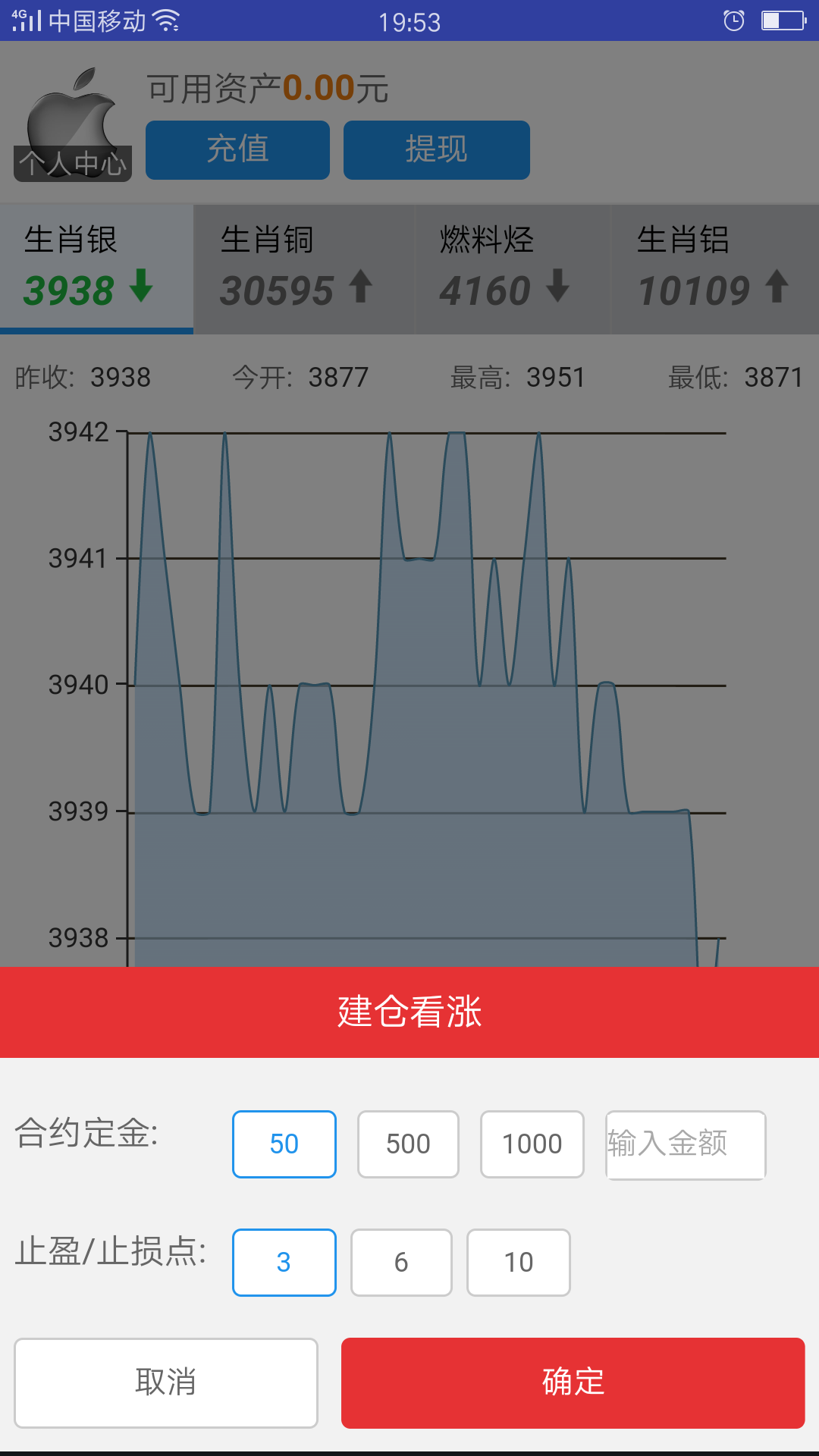
Task: Click the 输入金额 custom amount field
Action: tap(684, 1145)
